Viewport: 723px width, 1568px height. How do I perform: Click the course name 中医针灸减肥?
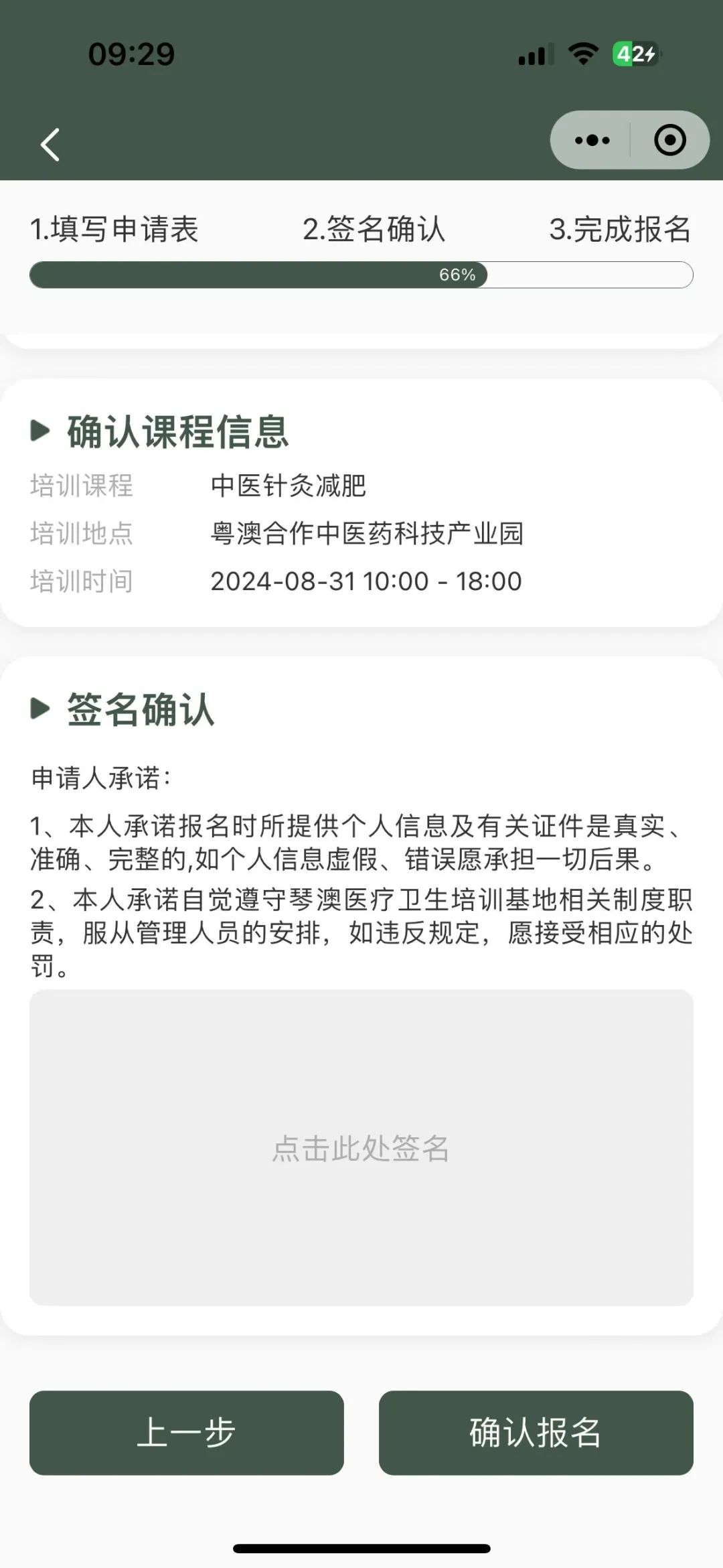coord(287,488)
